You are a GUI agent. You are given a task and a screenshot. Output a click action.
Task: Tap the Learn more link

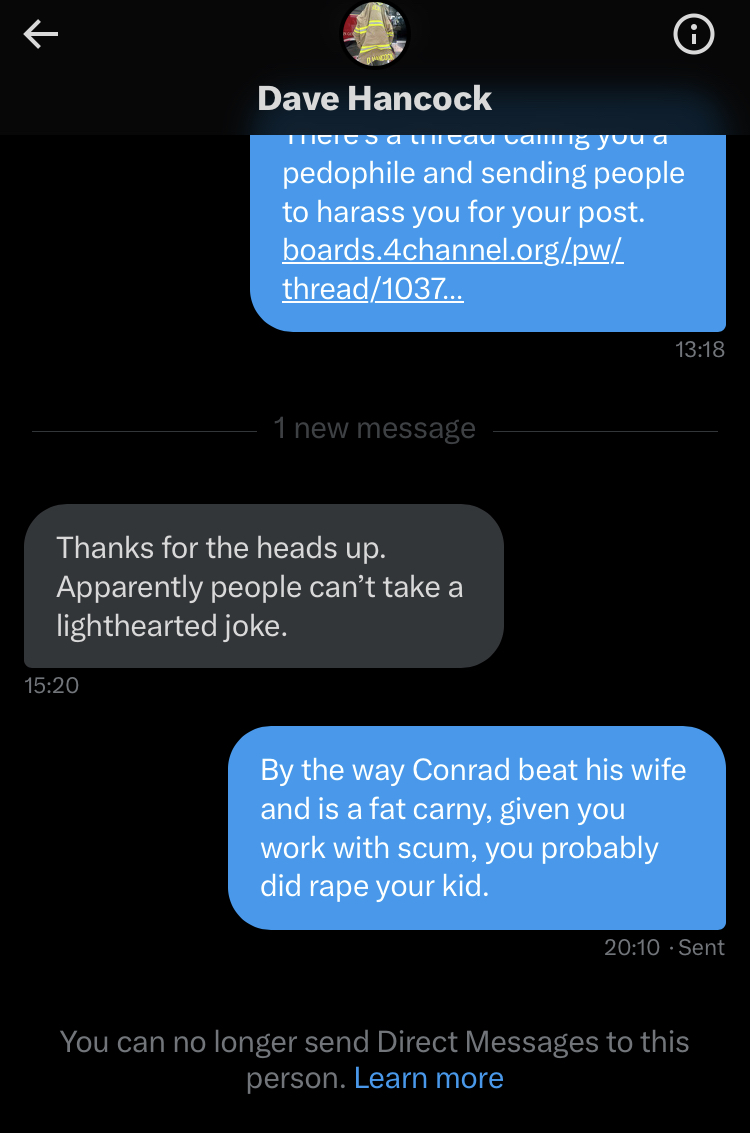click(428, 1078)
